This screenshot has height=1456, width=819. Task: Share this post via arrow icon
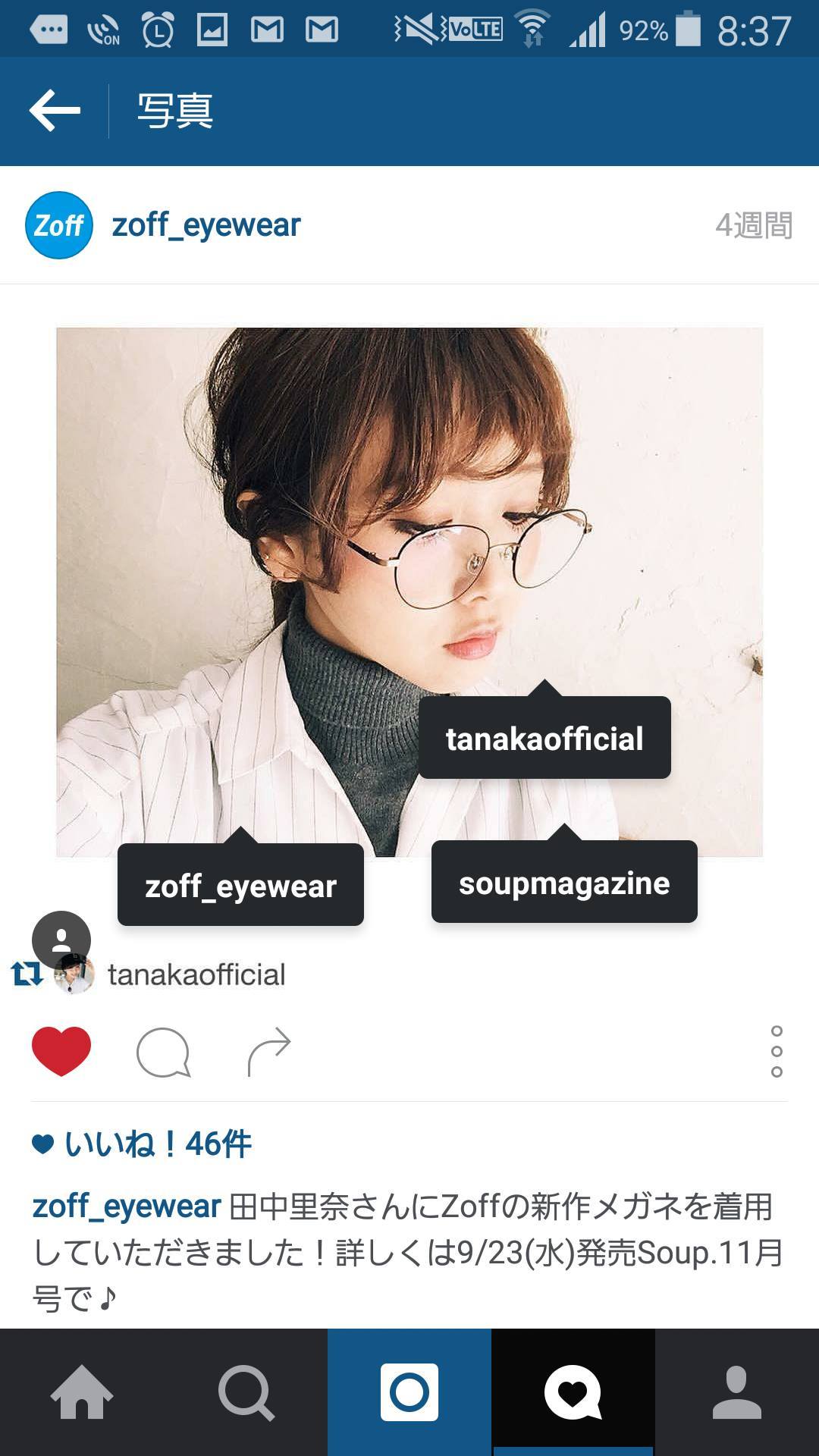pos(269,1052)
